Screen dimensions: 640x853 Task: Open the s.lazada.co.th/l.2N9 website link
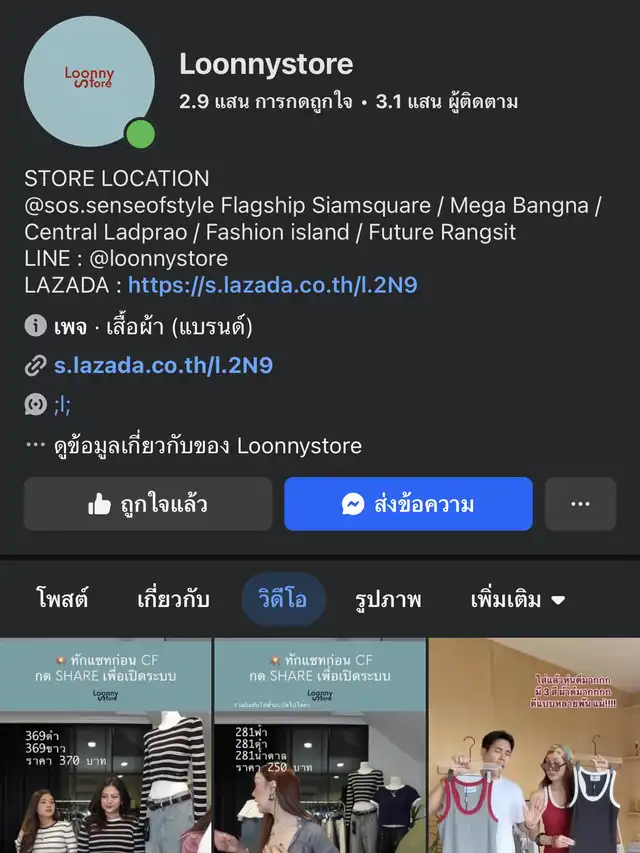pyautogui.click(x=163, y=366)
